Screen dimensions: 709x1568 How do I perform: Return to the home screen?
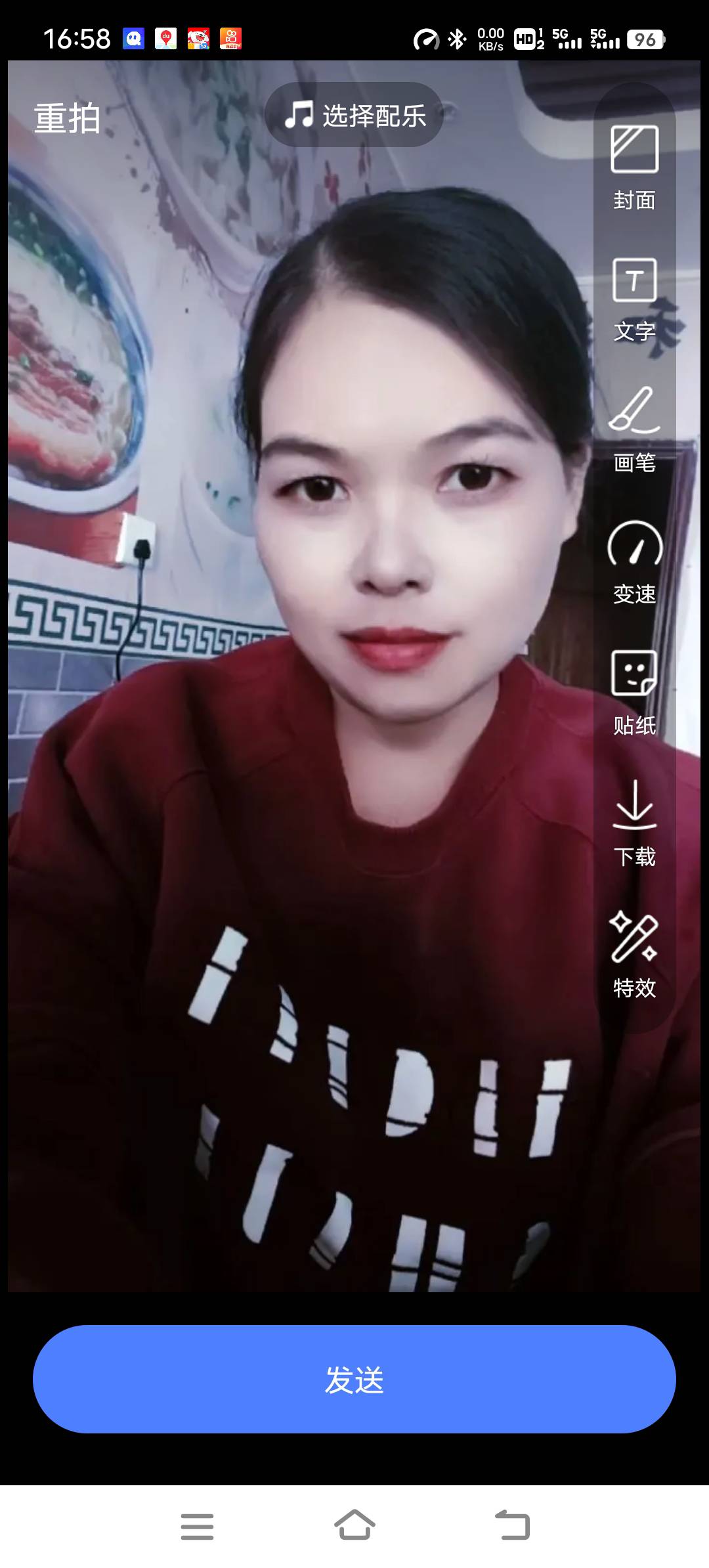pyautogui.click(x=354, y=1525)
